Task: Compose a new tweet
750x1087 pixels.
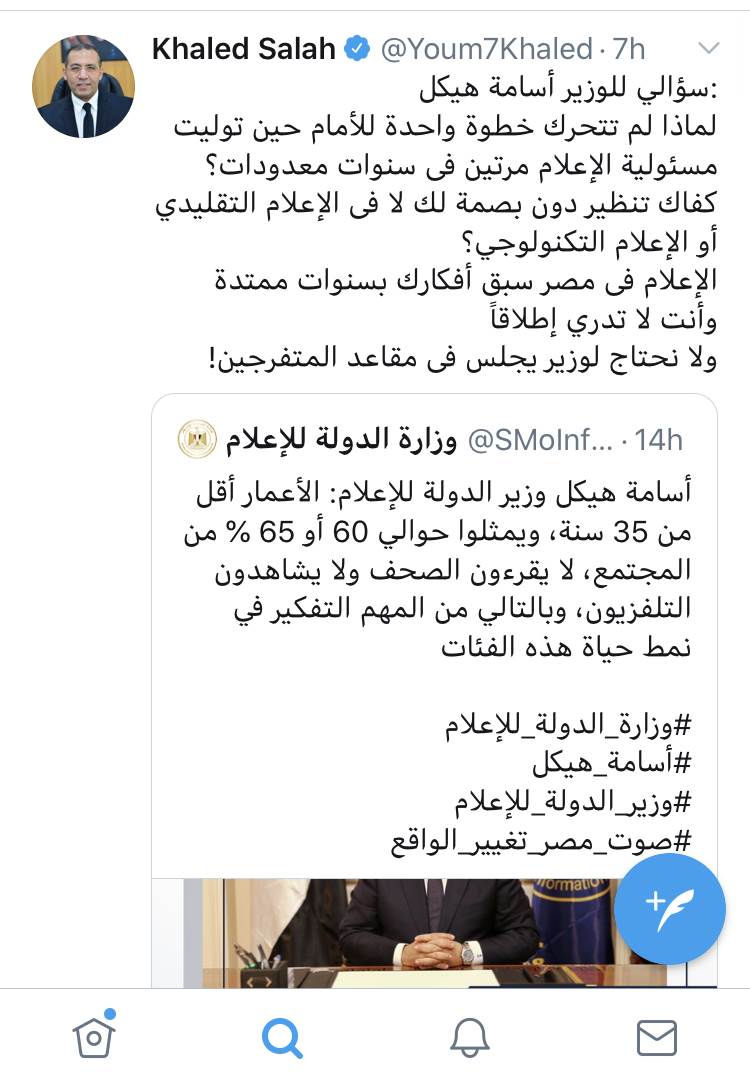Action: tap(669, 907)
